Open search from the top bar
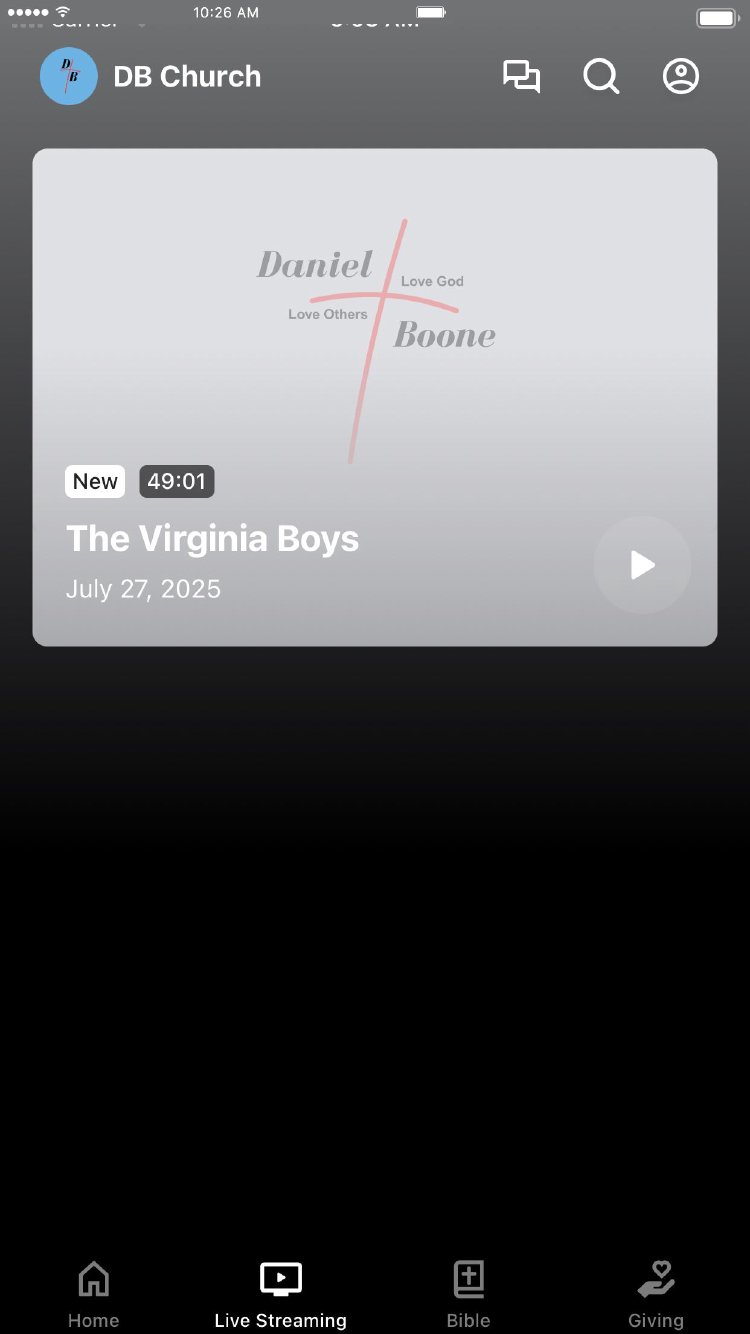 601,77
